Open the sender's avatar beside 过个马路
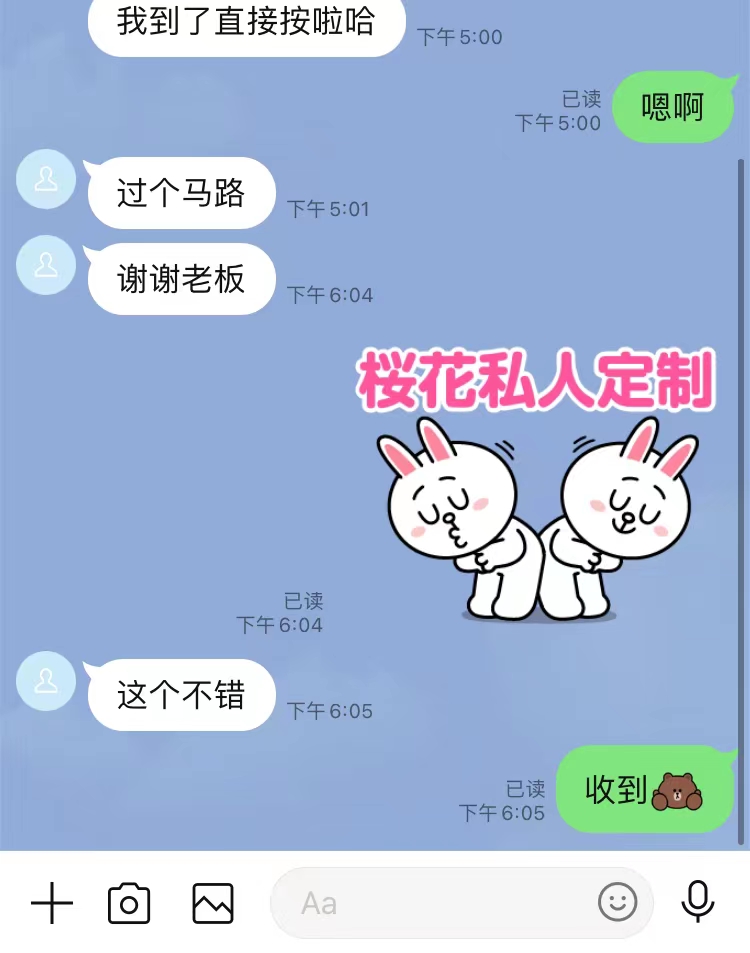750x953 pixels. [46, 179]
